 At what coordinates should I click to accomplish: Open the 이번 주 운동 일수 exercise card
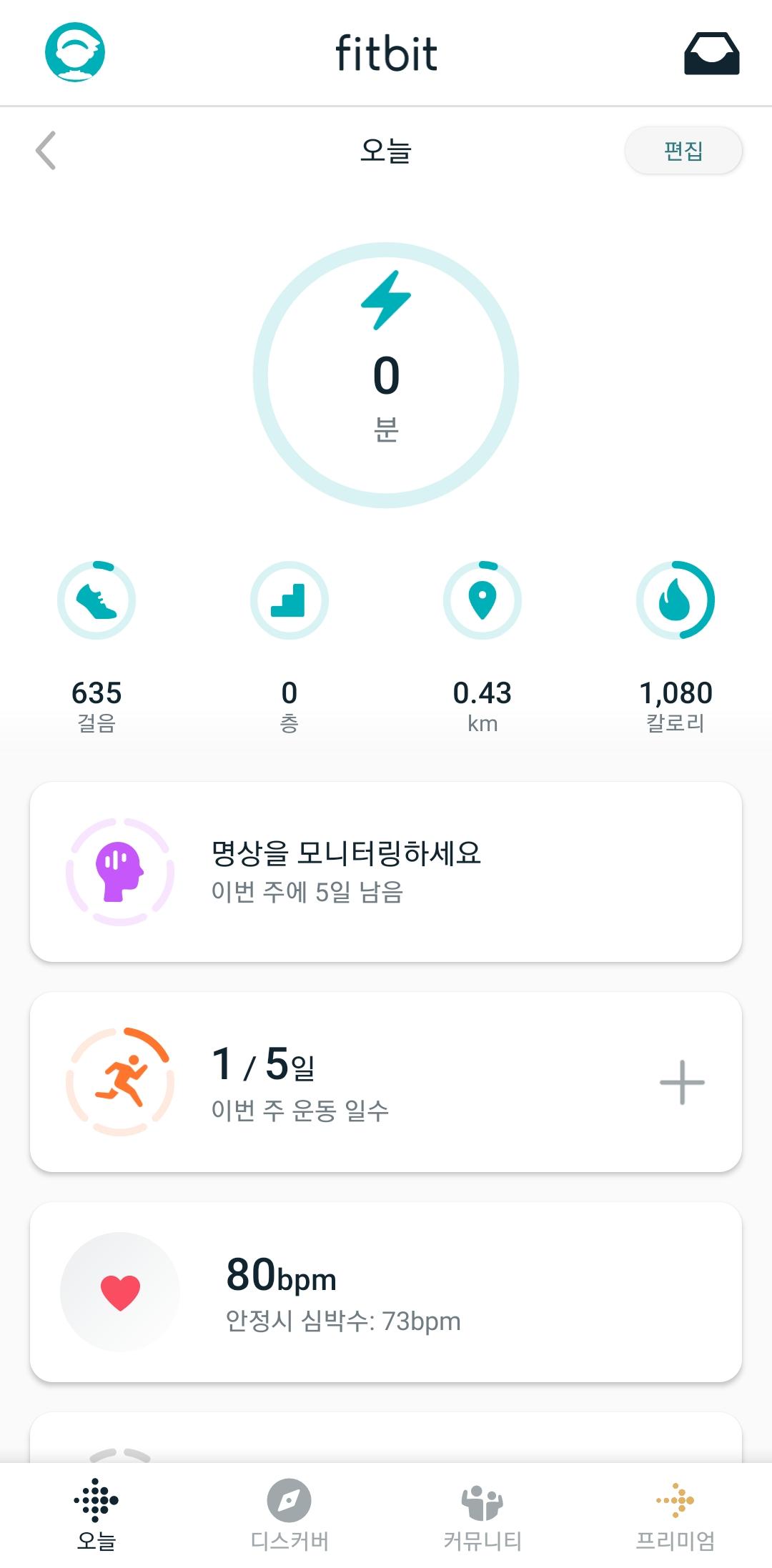click(x=343, y=1082)
